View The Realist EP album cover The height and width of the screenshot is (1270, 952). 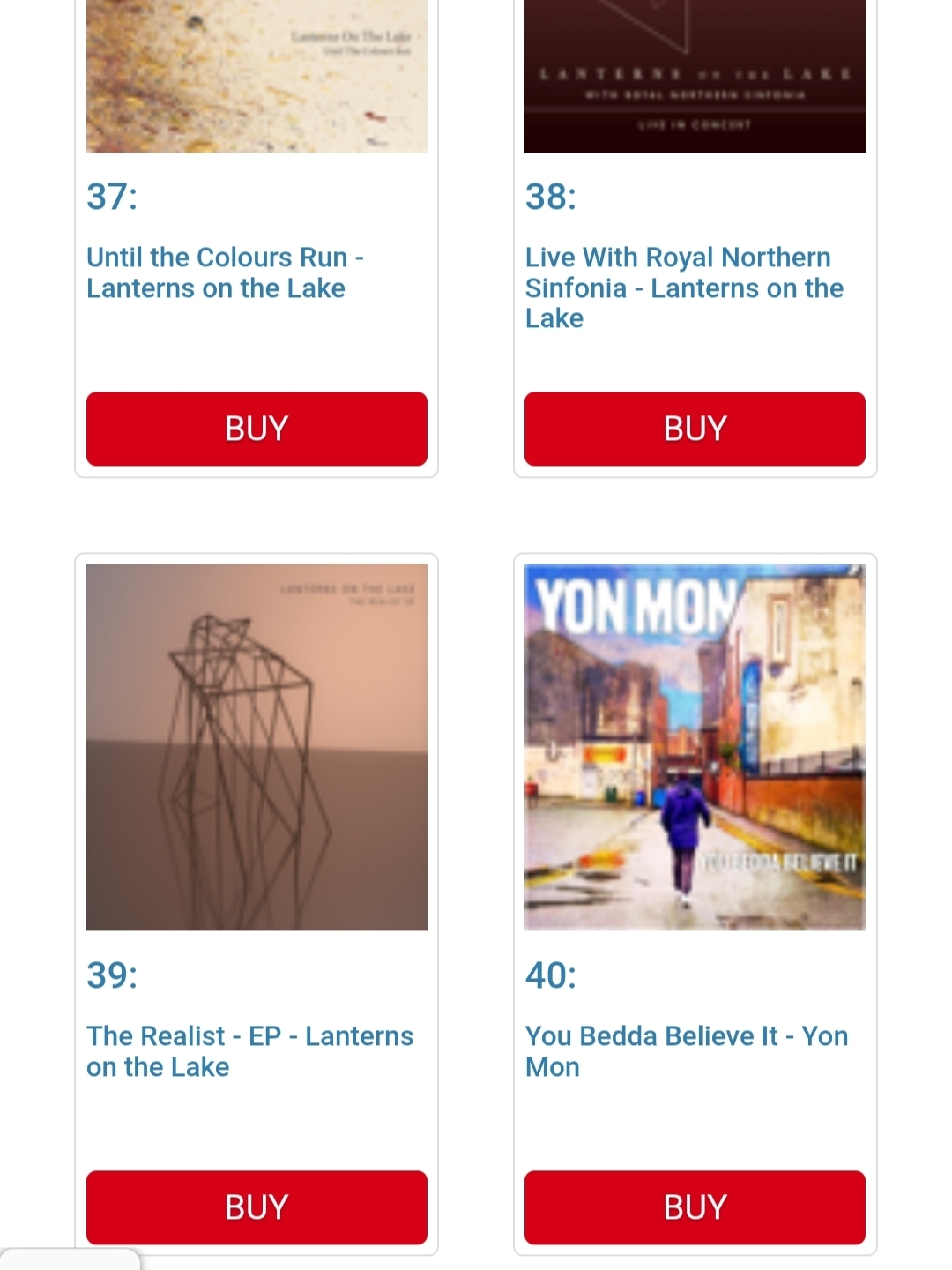257,747
